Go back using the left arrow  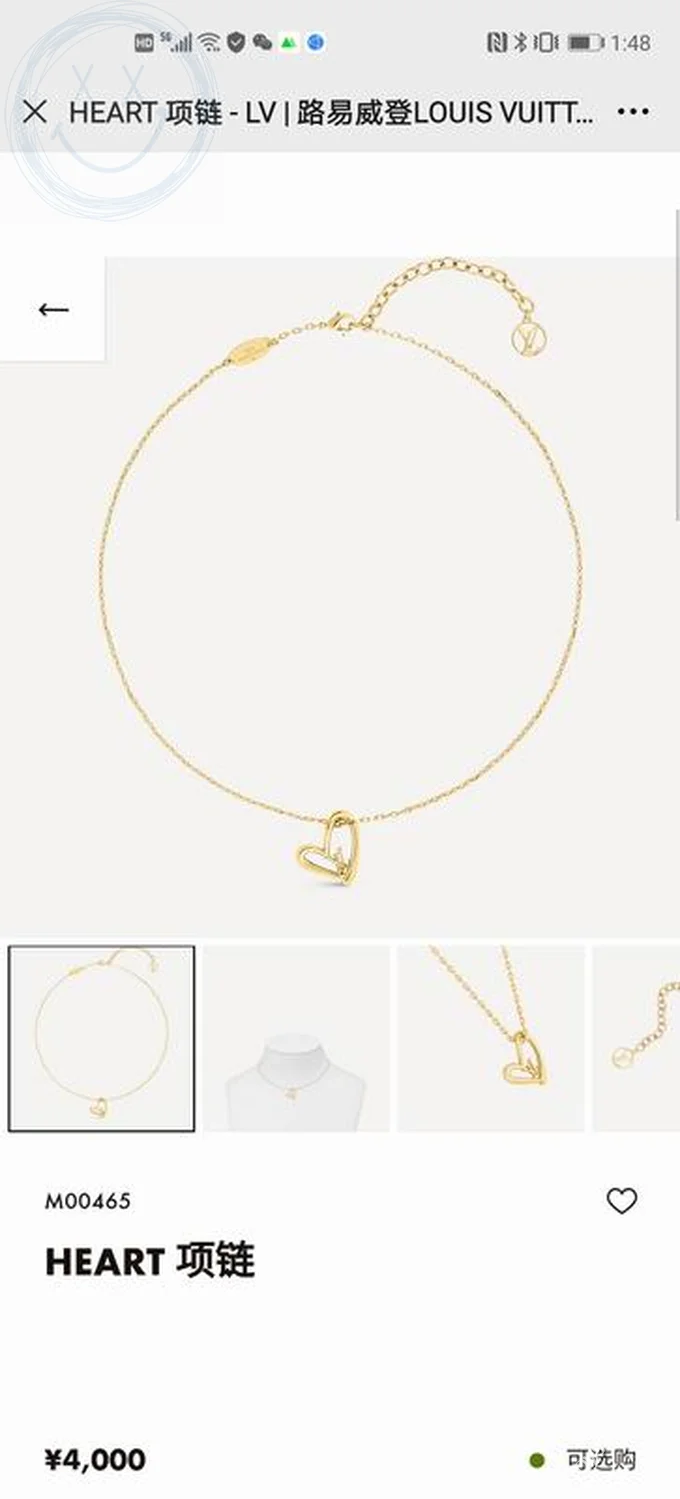(53, 309)
